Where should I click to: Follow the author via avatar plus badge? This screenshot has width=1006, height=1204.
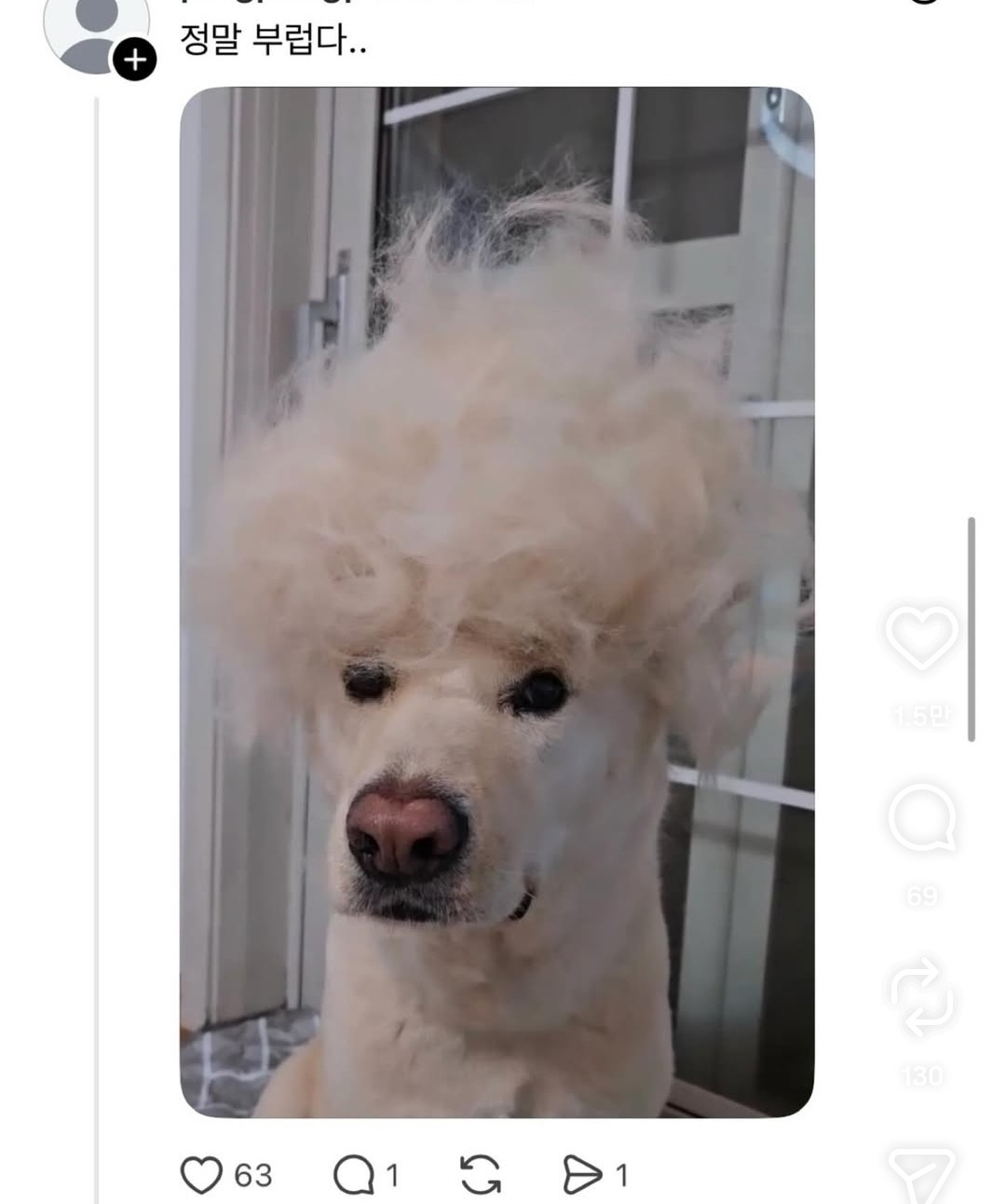coord(135,61)
